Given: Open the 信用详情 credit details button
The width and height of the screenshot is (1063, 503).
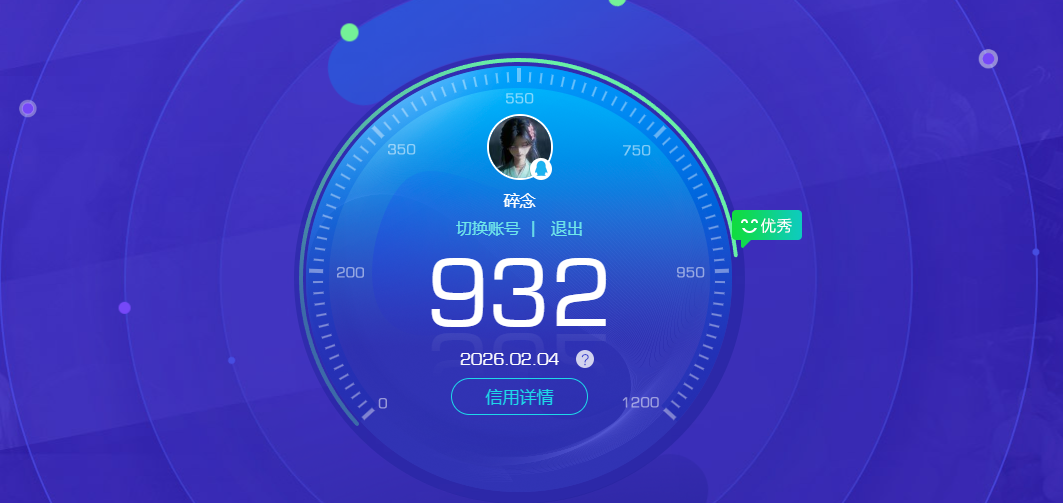Looking at the screenshot, I should click(x=519, y=397).
